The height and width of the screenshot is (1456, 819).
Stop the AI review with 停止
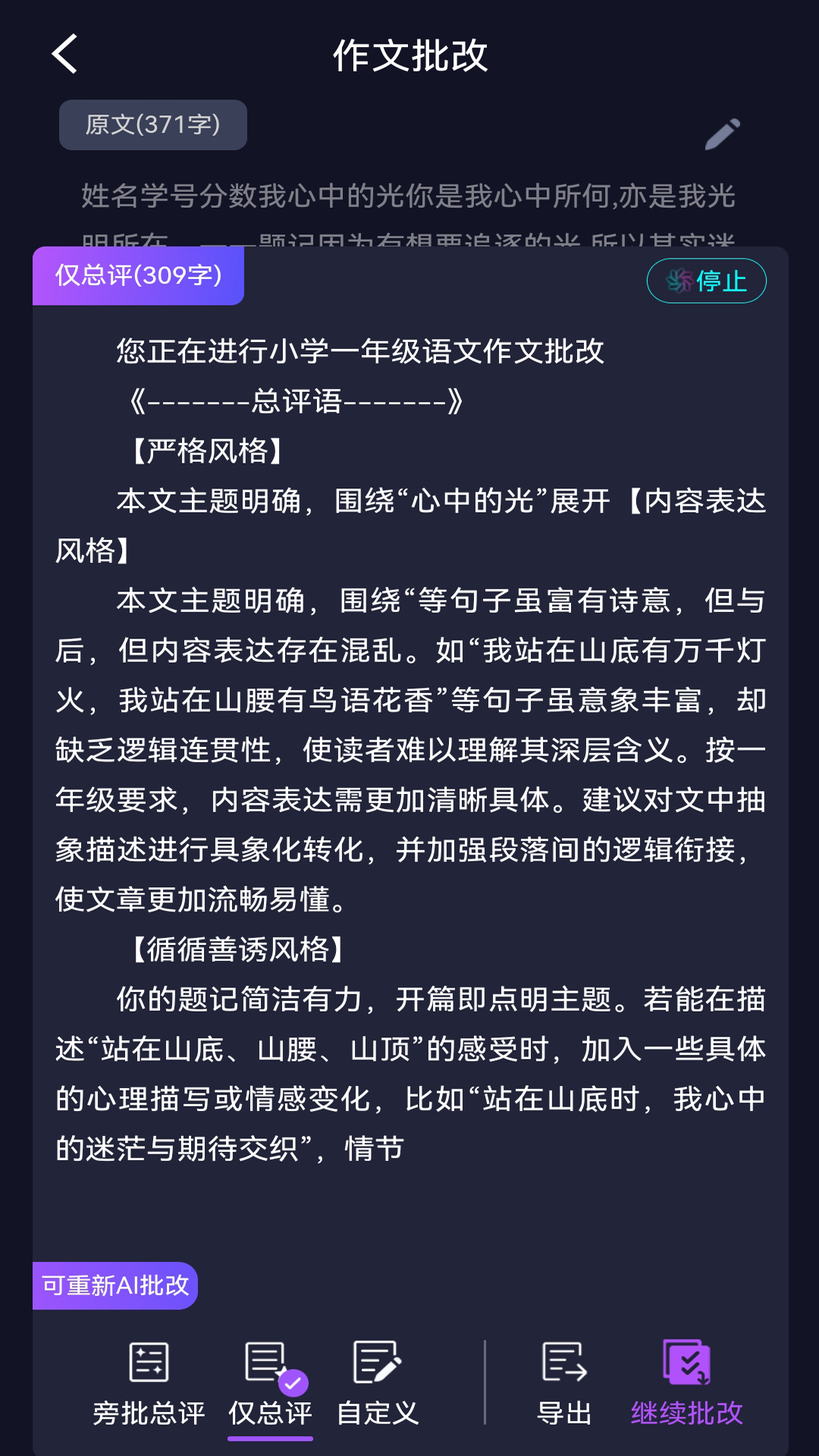tap(706, 281)
